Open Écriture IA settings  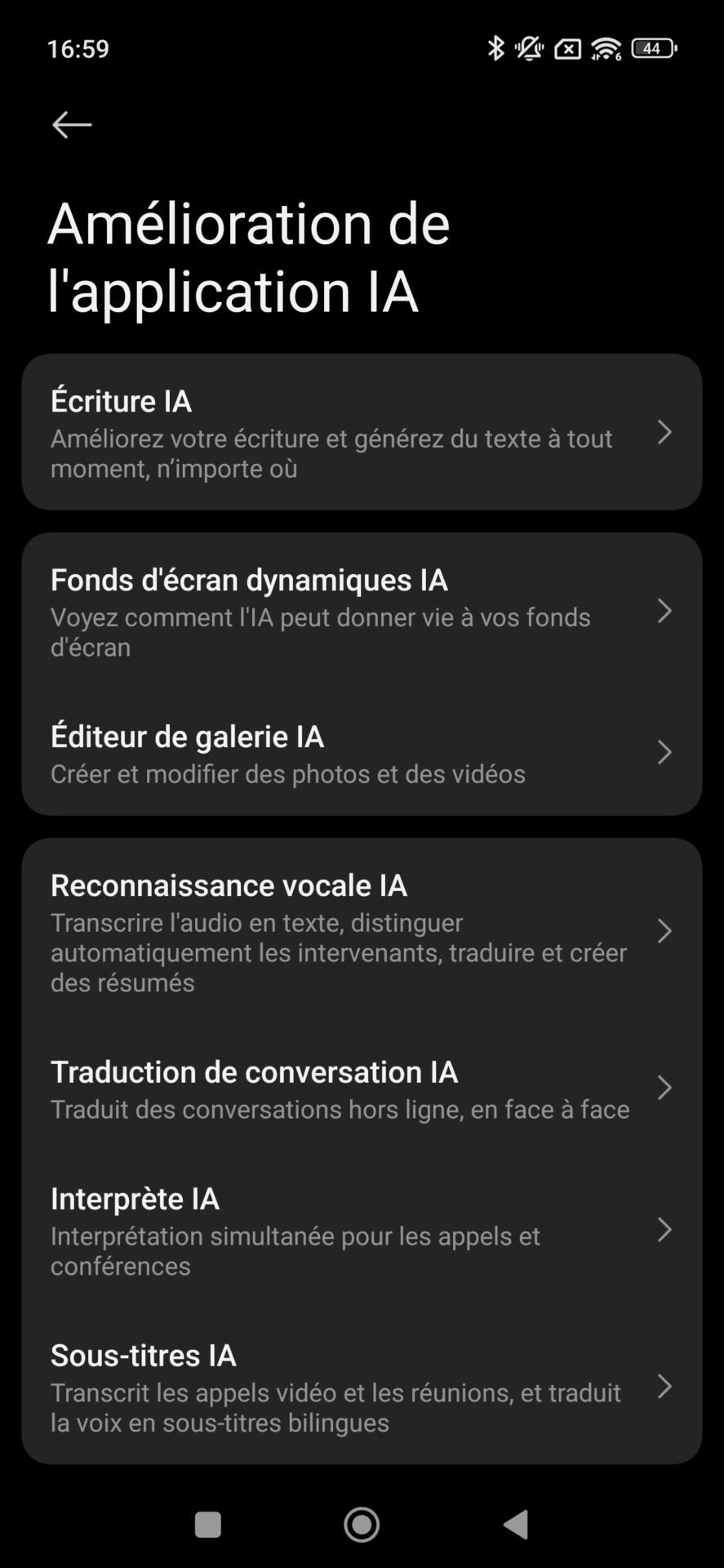tap(362, 432)
